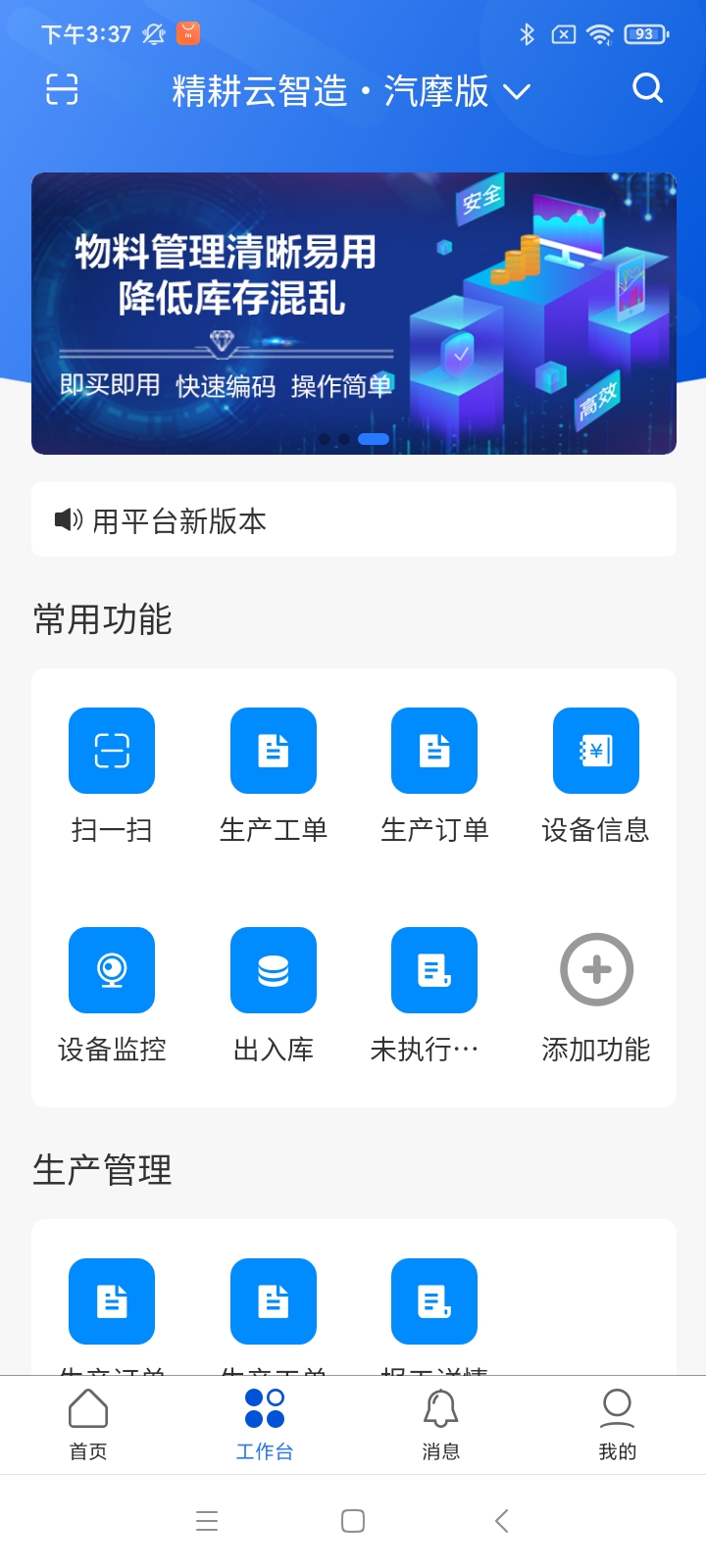Tap the system home button

pos(353,1521)
